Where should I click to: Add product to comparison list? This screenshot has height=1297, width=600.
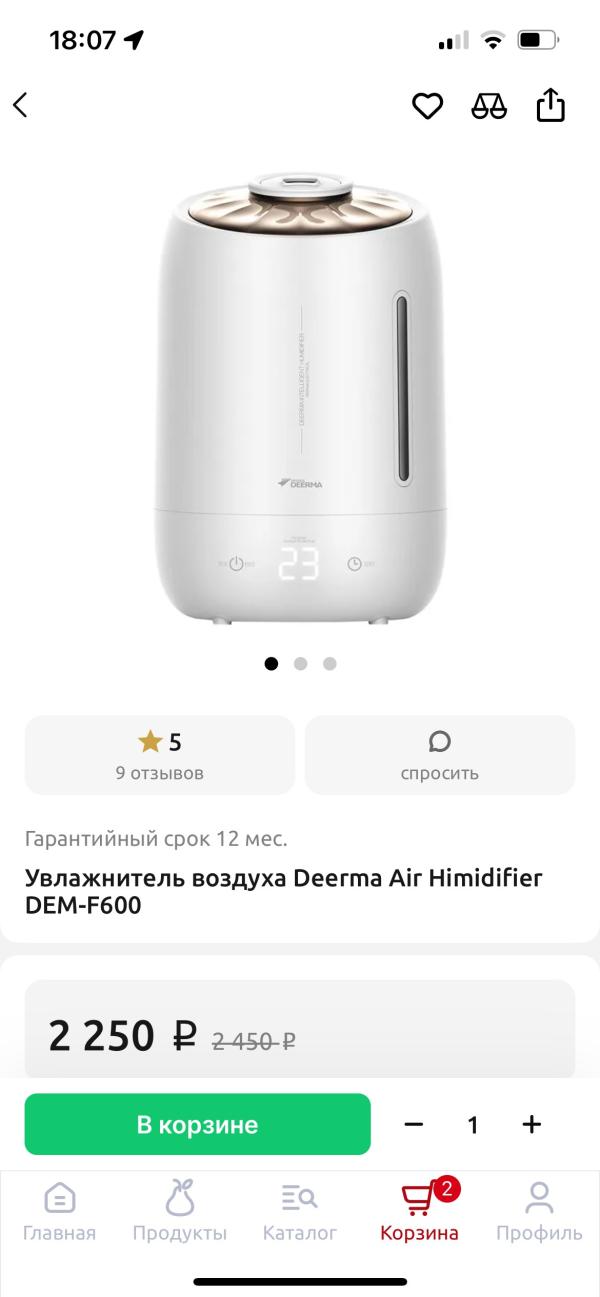489,105
